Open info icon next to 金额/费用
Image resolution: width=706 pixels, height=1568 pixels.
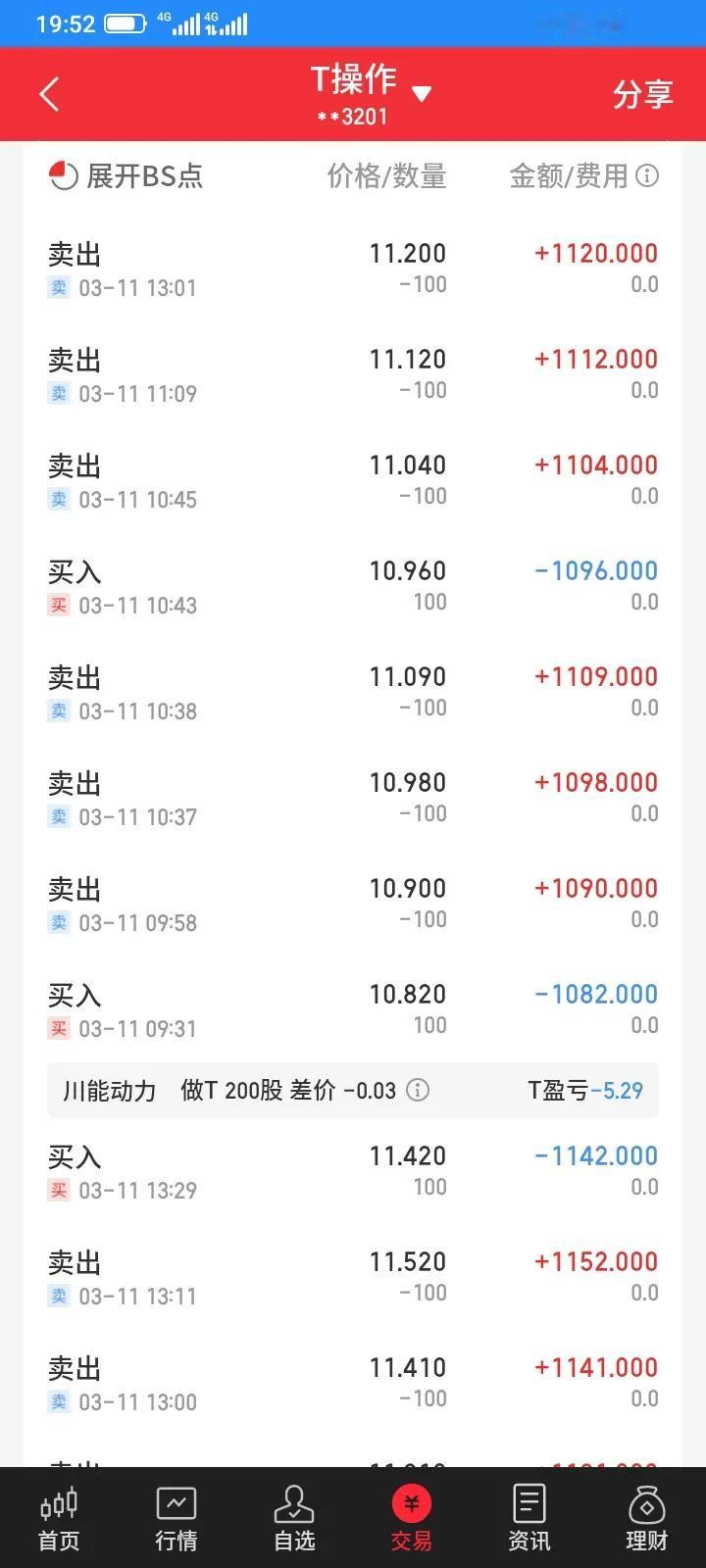647,175
